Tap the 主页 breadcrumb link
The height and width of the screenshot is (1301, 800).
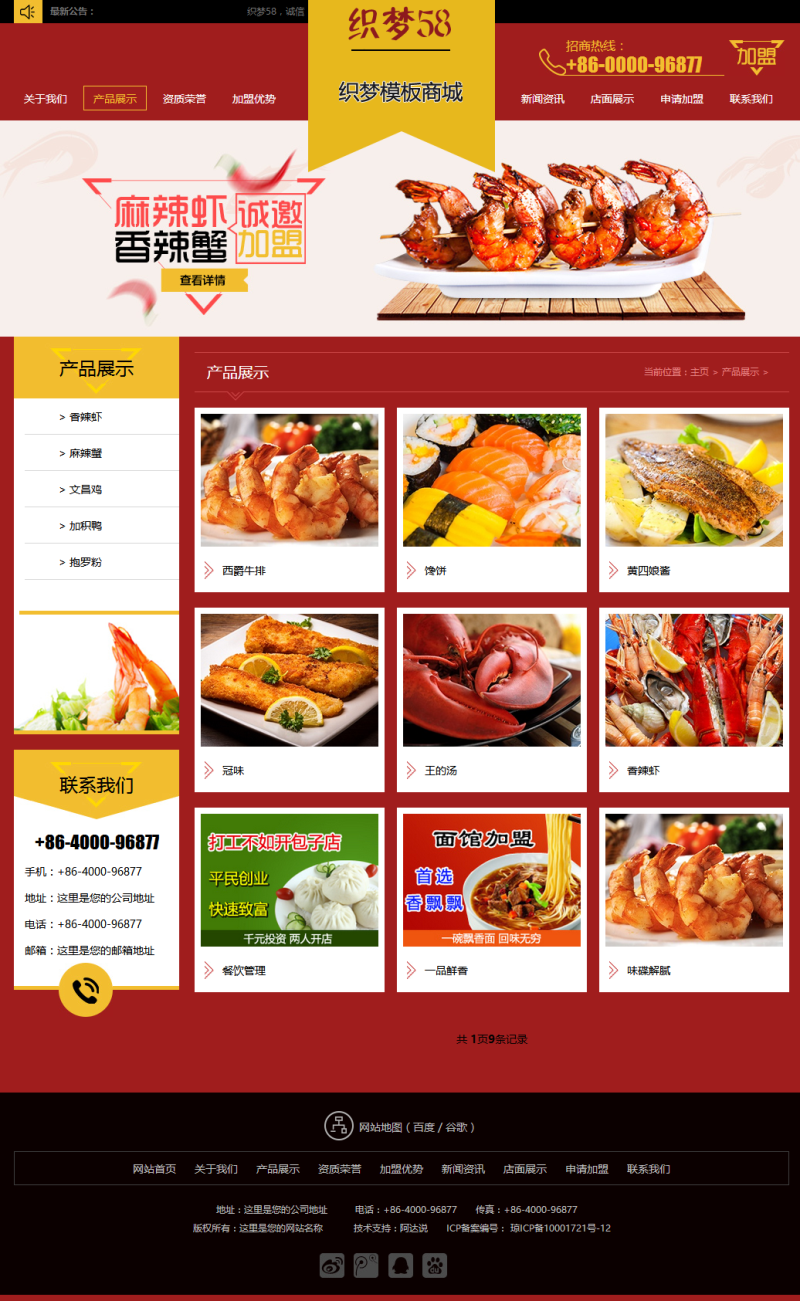(x=699, y=372)
